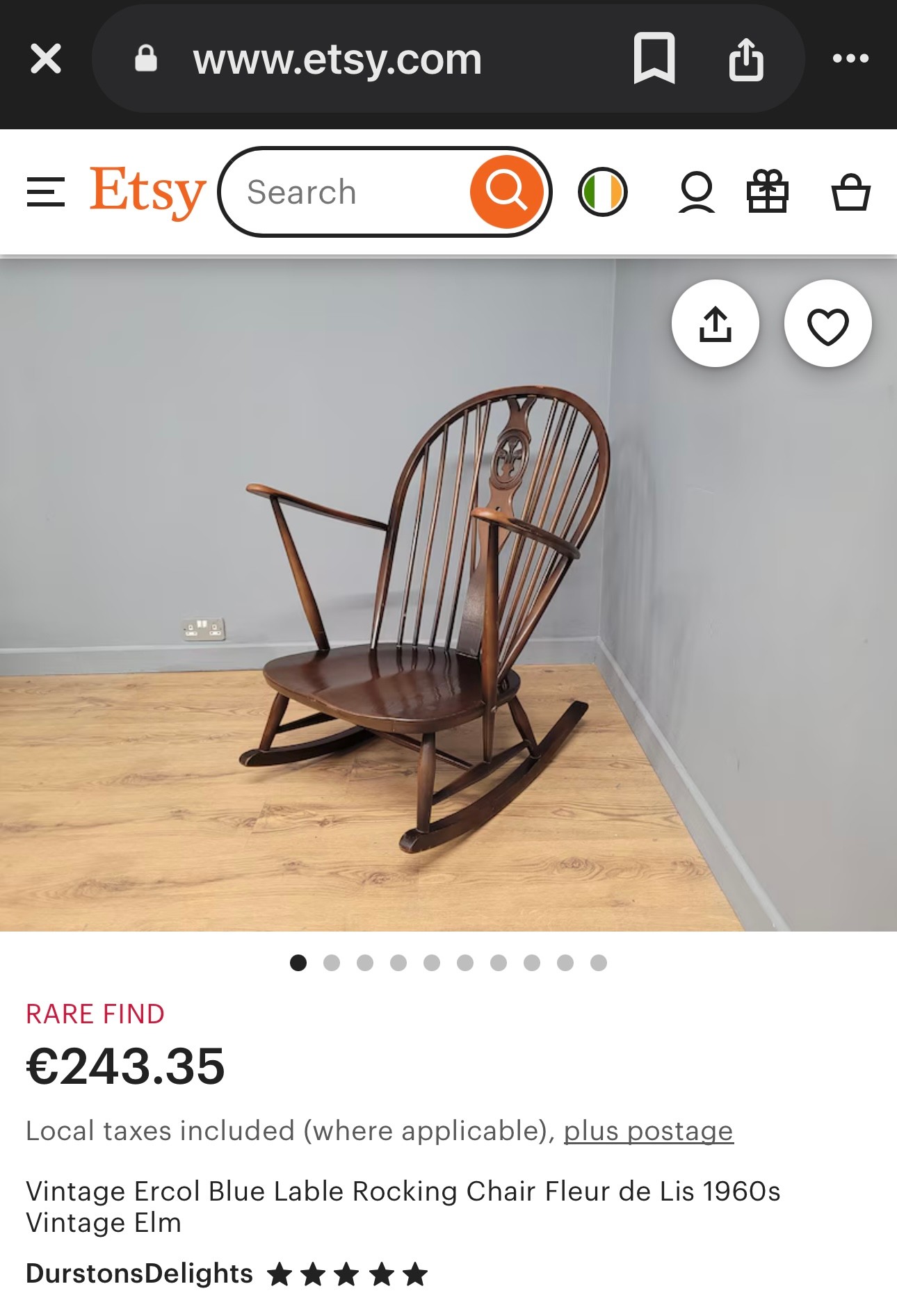Open the Etsy hamburger menu
This screenshot has height=1316, width=897.
tap(46, 192)
